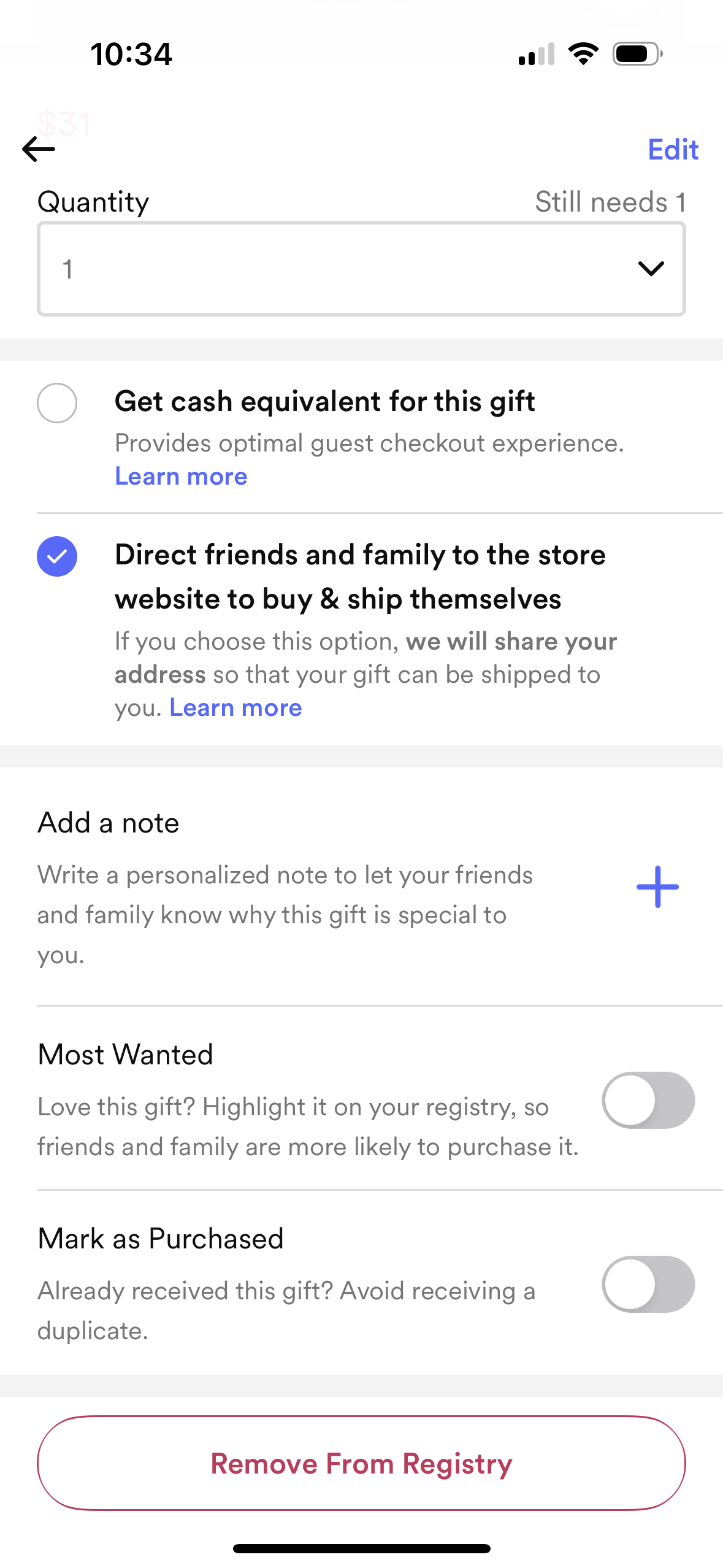This screenshot has width=723, height=1568.
Task: Enable the Most Wanted switch
Action: [648, 1100]
